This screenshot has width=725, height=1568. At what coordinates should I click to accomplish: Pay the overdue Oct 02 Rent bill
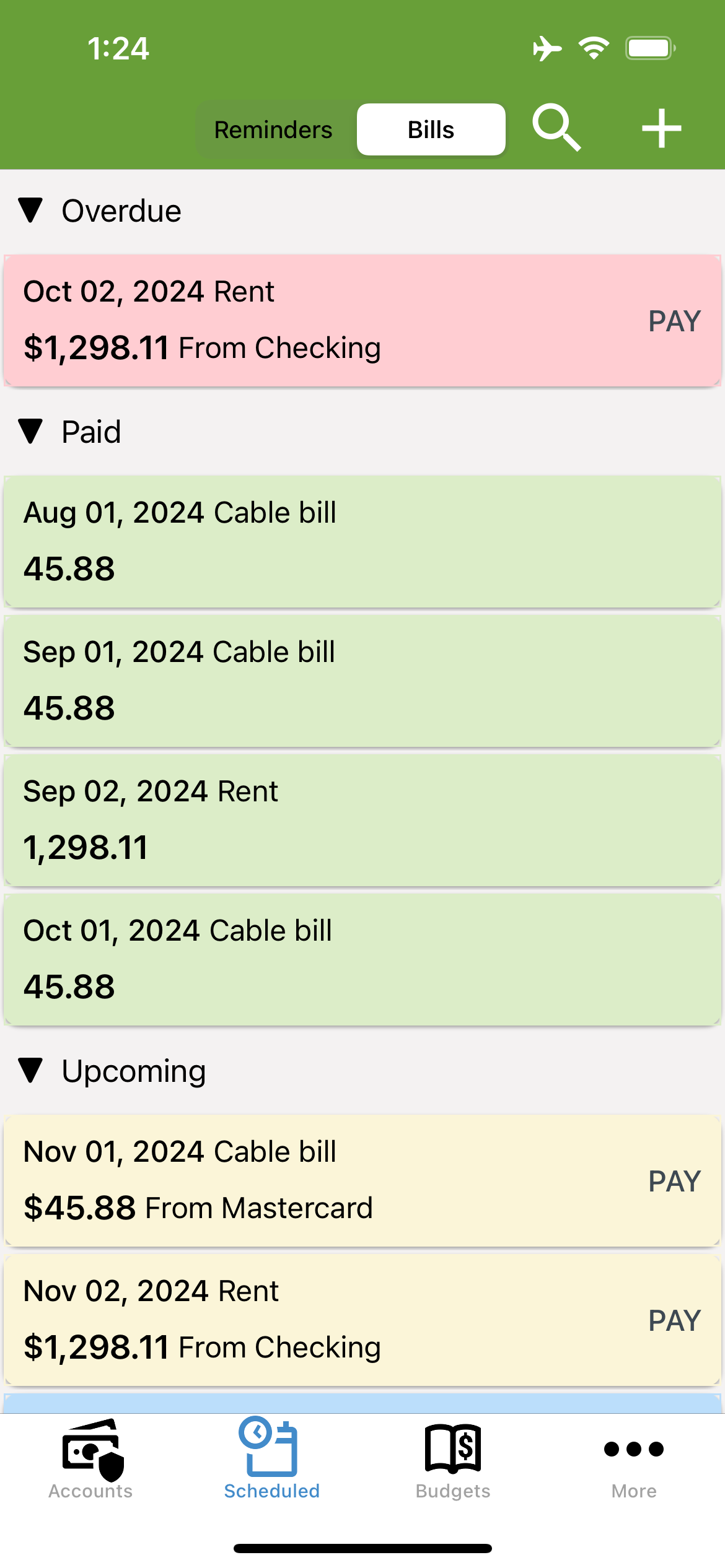tap(674, 321)
